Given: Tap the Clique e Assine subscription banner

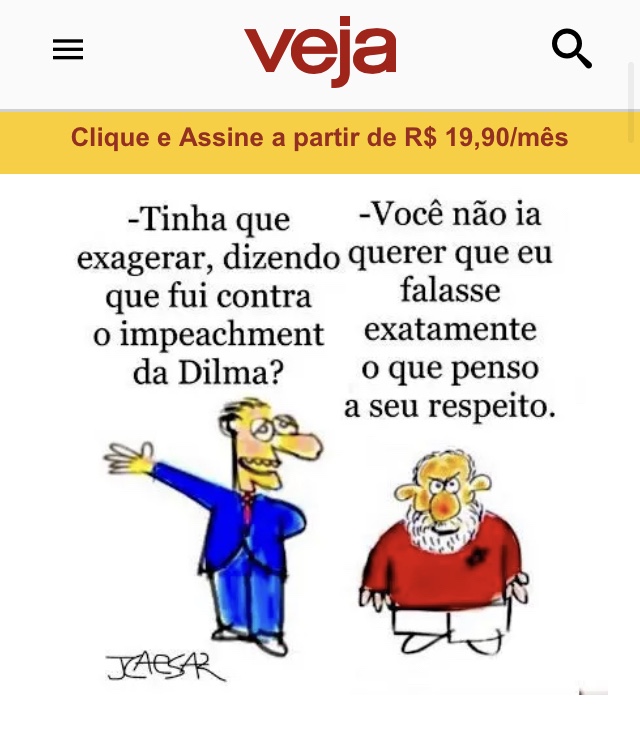Looking at the screenshot, I should (x=320, y=138).
